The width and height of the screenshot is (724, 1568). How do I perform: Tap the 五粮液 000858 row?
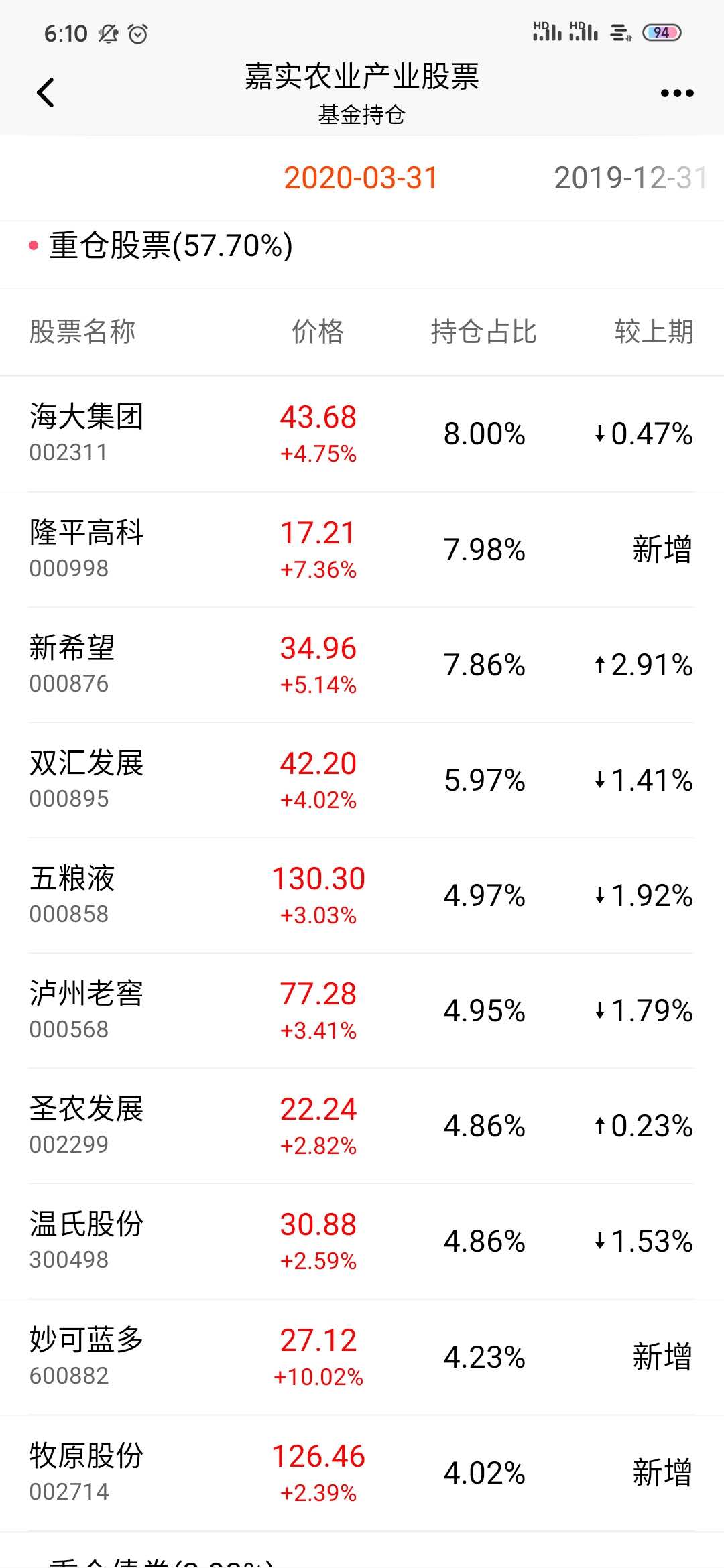(362, 895)
